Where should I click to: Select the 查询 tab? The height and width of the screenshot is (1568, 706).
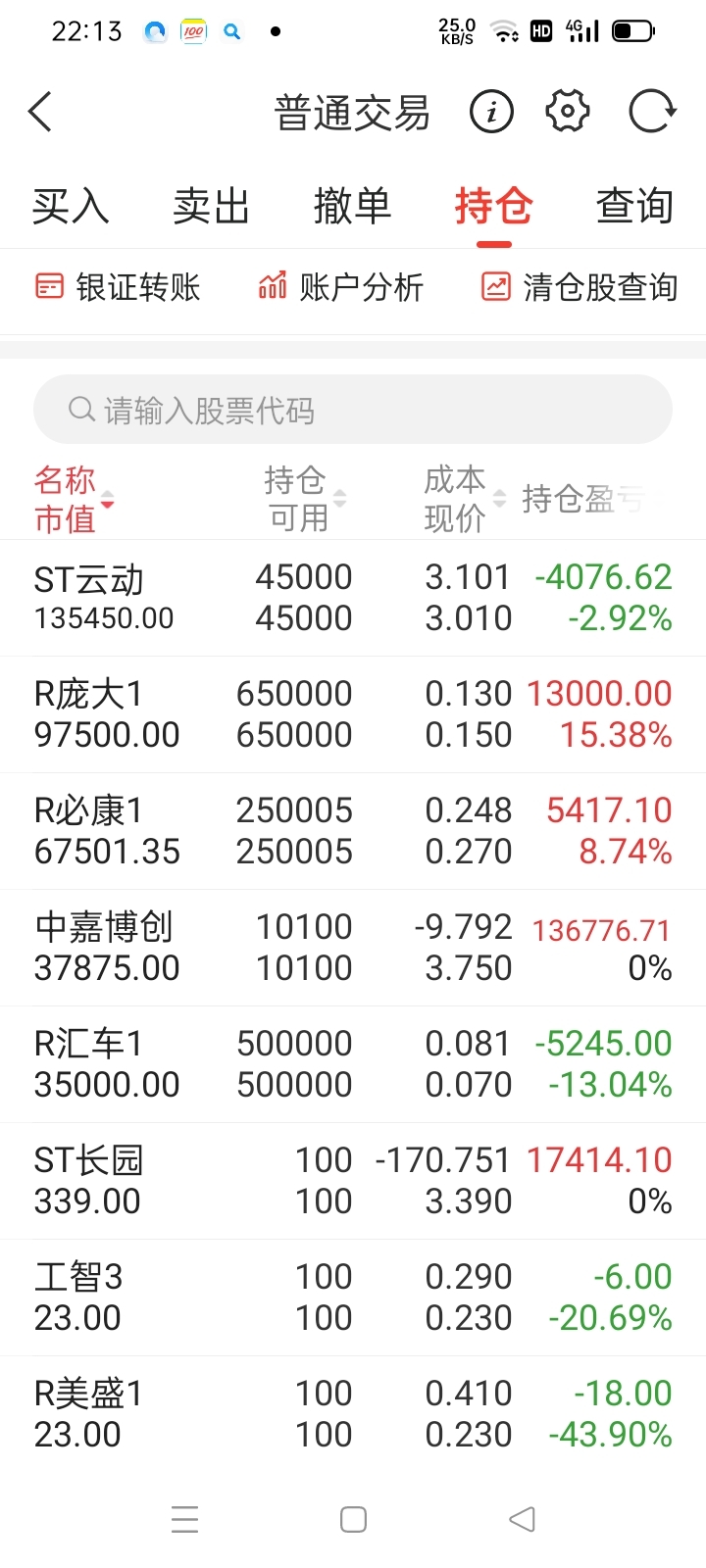[635, 207]
